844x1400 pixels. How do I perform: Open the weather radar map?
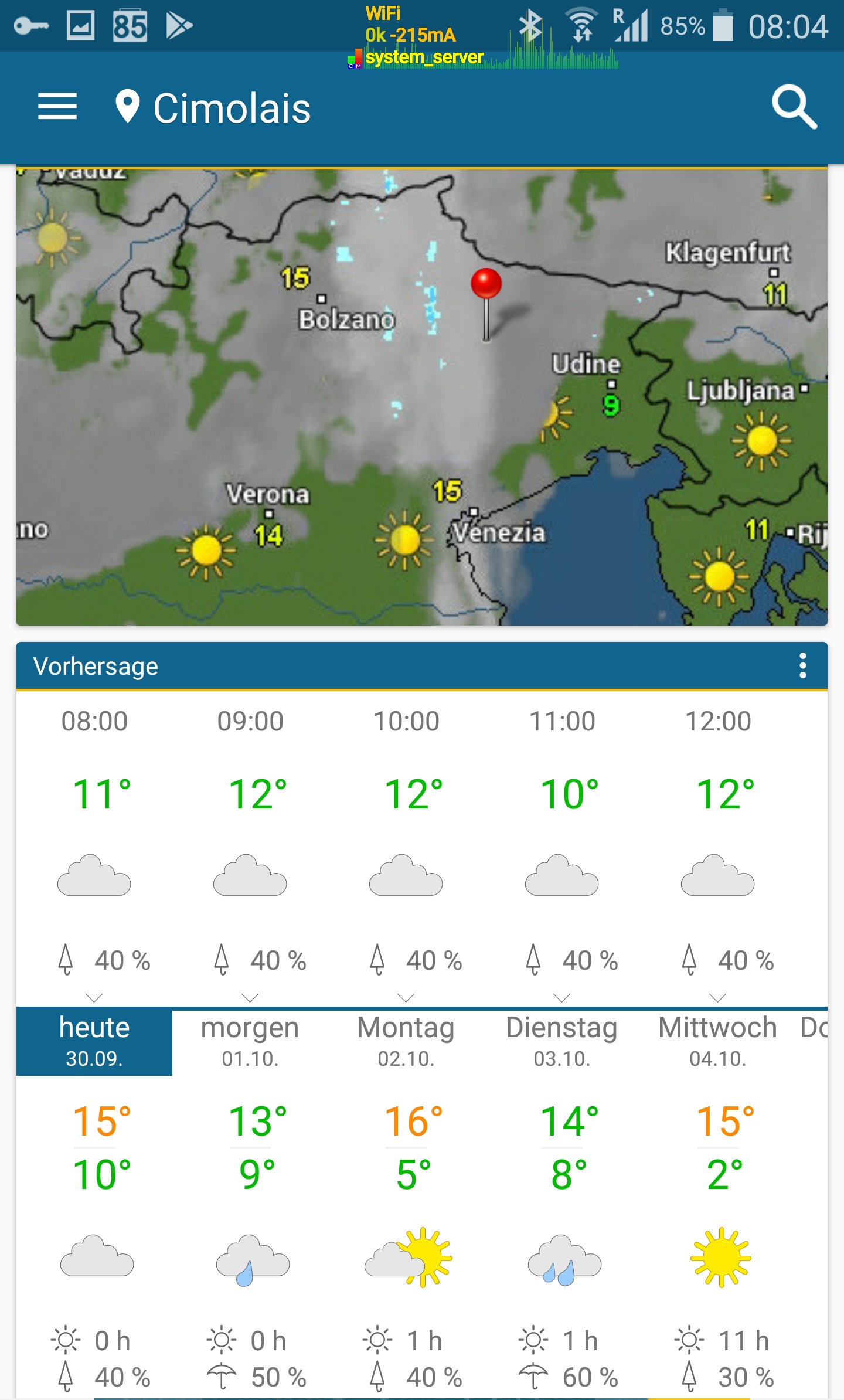[422, 397]
